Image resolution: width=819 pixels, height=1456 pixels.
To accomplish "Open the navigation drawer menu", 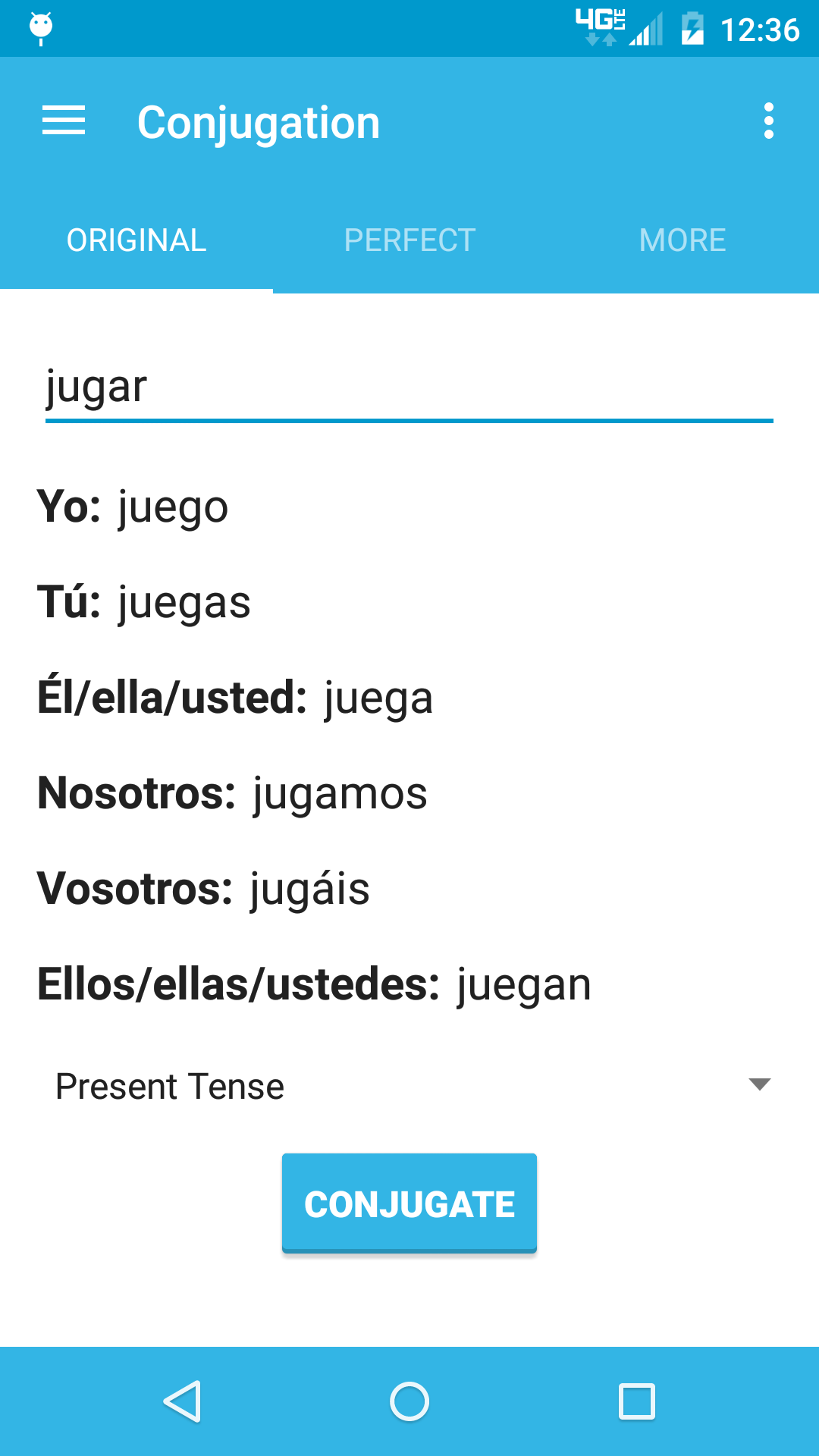I will click(64, 121).
